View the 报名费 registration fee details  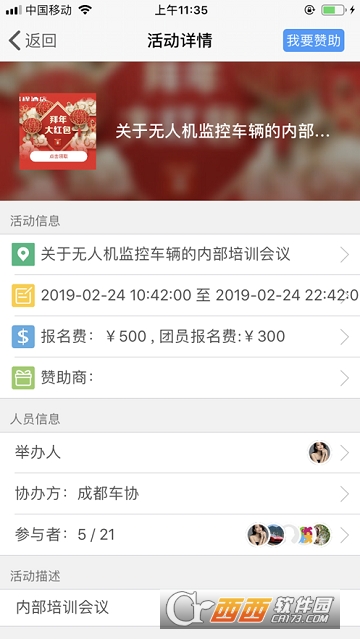pyautogui.click(x=180, y=337)
